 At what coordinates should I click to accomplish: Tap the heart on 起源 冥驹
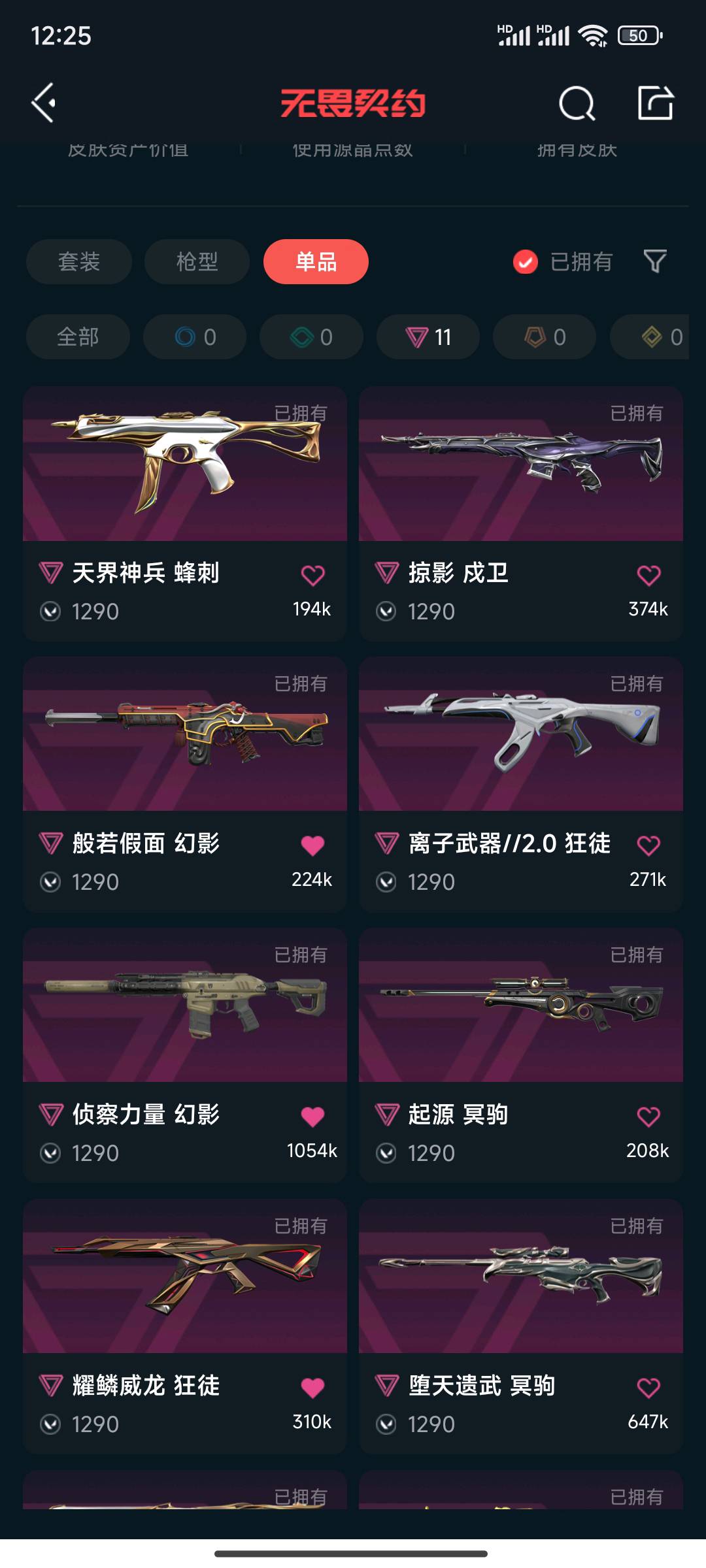pyautogui.click(x=648, y=1117)
